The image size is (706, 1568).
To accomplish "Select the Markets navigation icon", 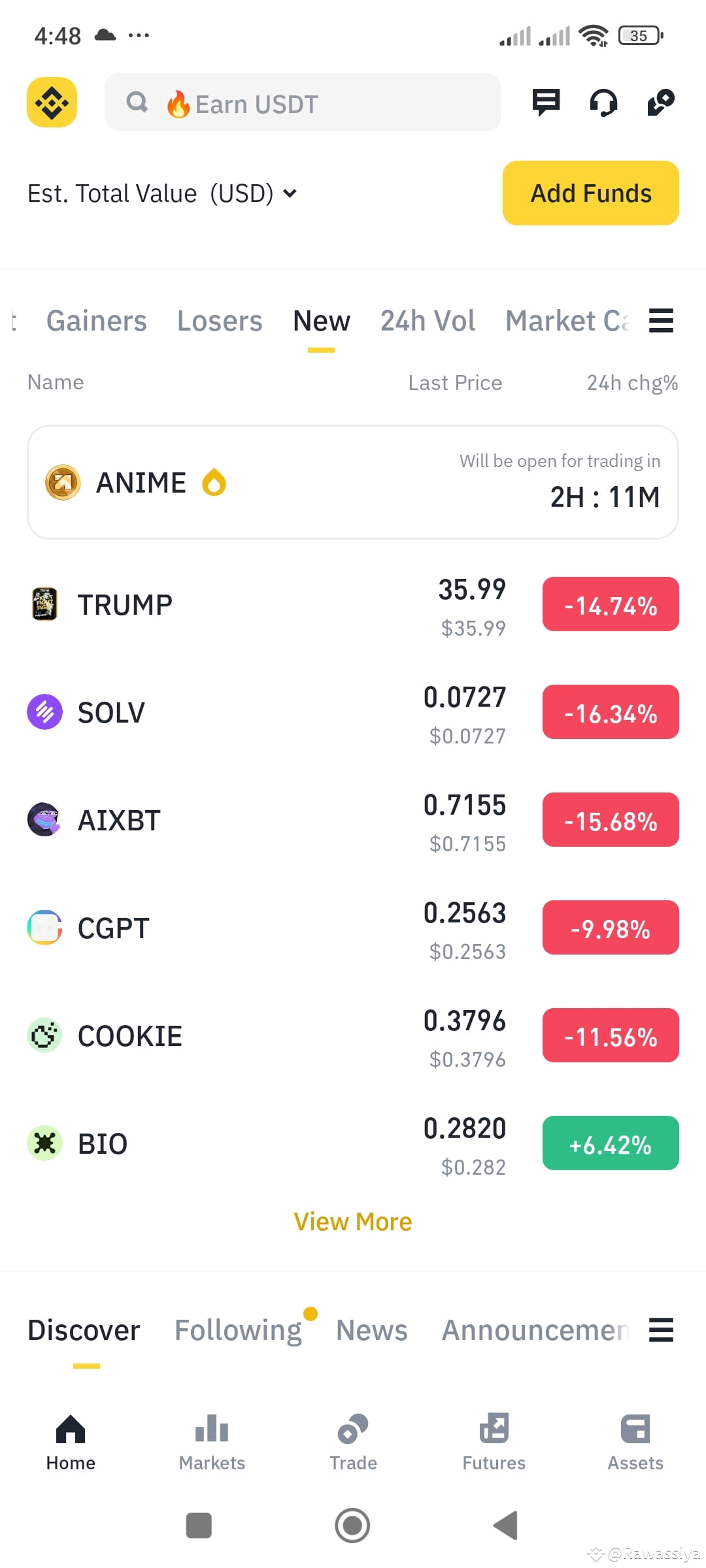I will coord(211,1428).
